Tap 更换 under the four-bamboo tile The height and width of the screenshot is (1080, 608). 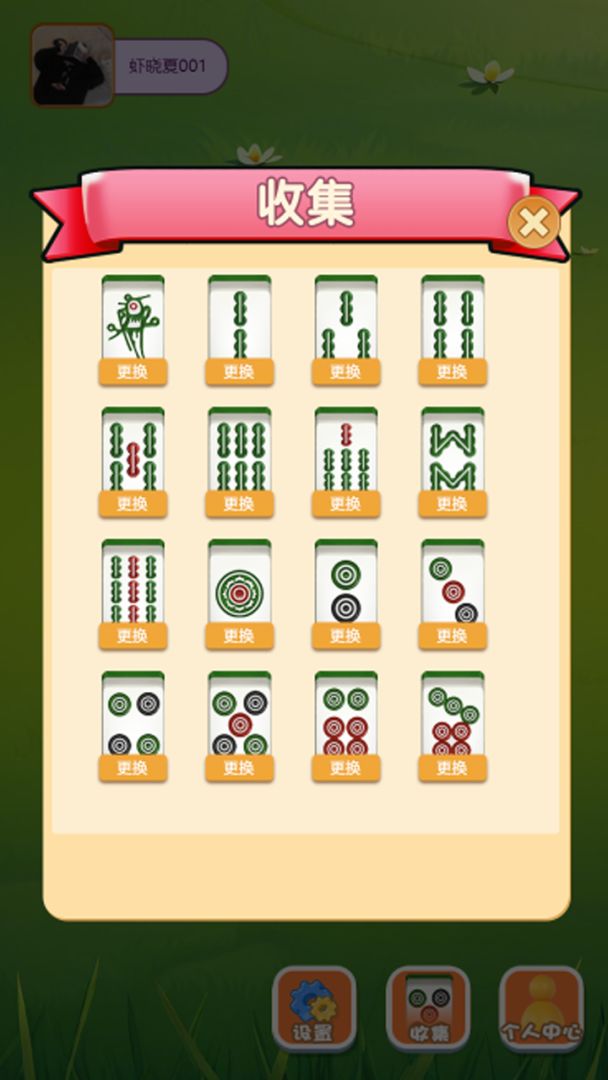point(452,372)
